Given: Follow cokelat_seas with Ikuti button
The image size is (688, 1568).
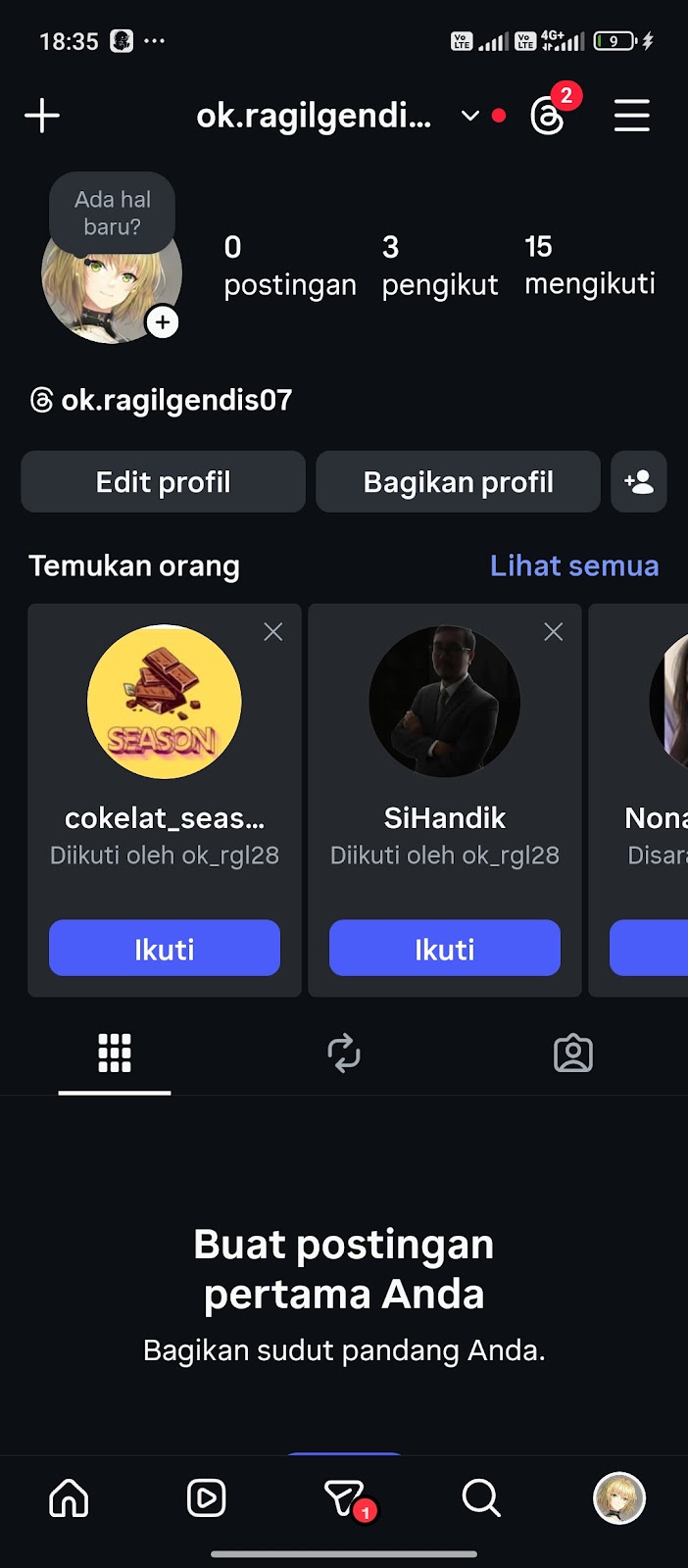Looking at the screenshot, I should pos(165,948).
